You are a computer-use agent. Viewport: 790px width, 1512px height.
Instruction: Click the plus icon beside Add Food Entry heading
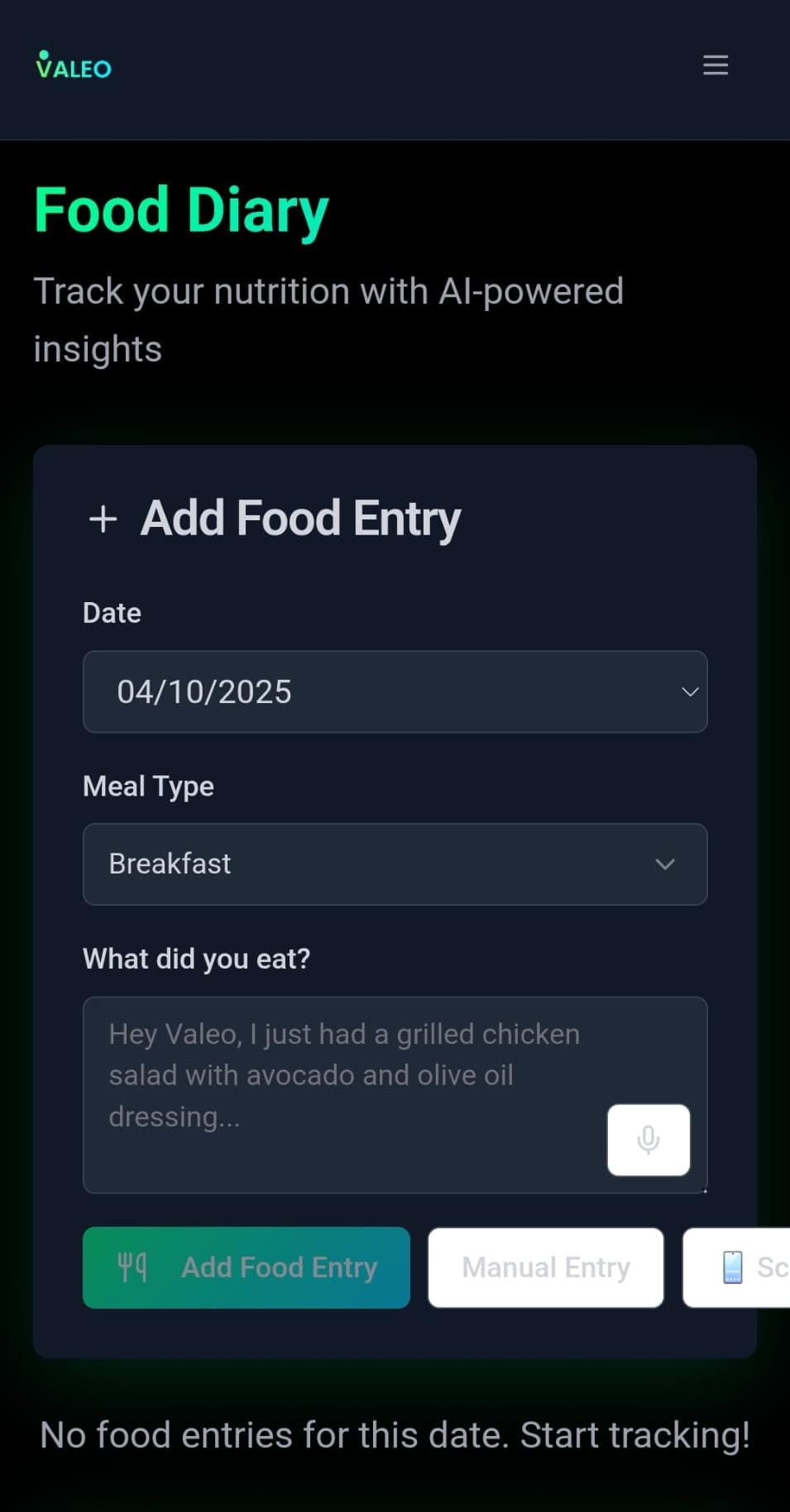(x=103, y=519)
